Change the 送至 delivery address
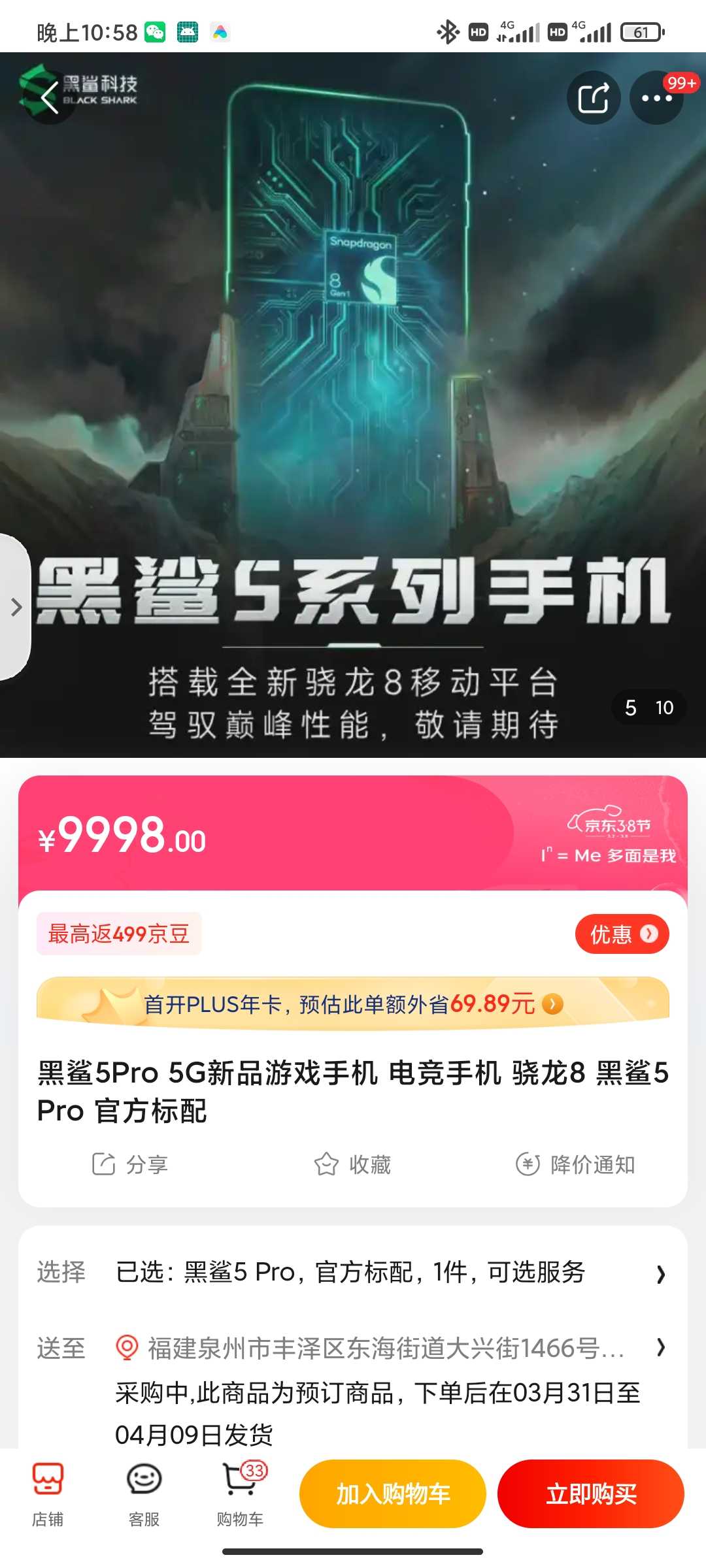 (x=353, y=1348)
